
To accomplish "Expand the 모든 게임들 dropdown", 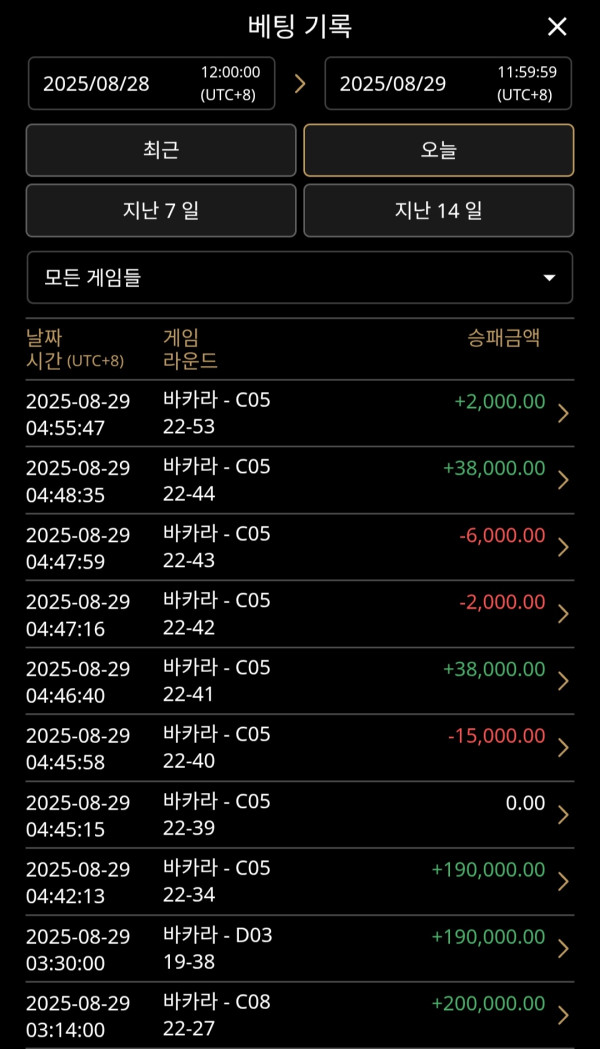I will (299, 277).
